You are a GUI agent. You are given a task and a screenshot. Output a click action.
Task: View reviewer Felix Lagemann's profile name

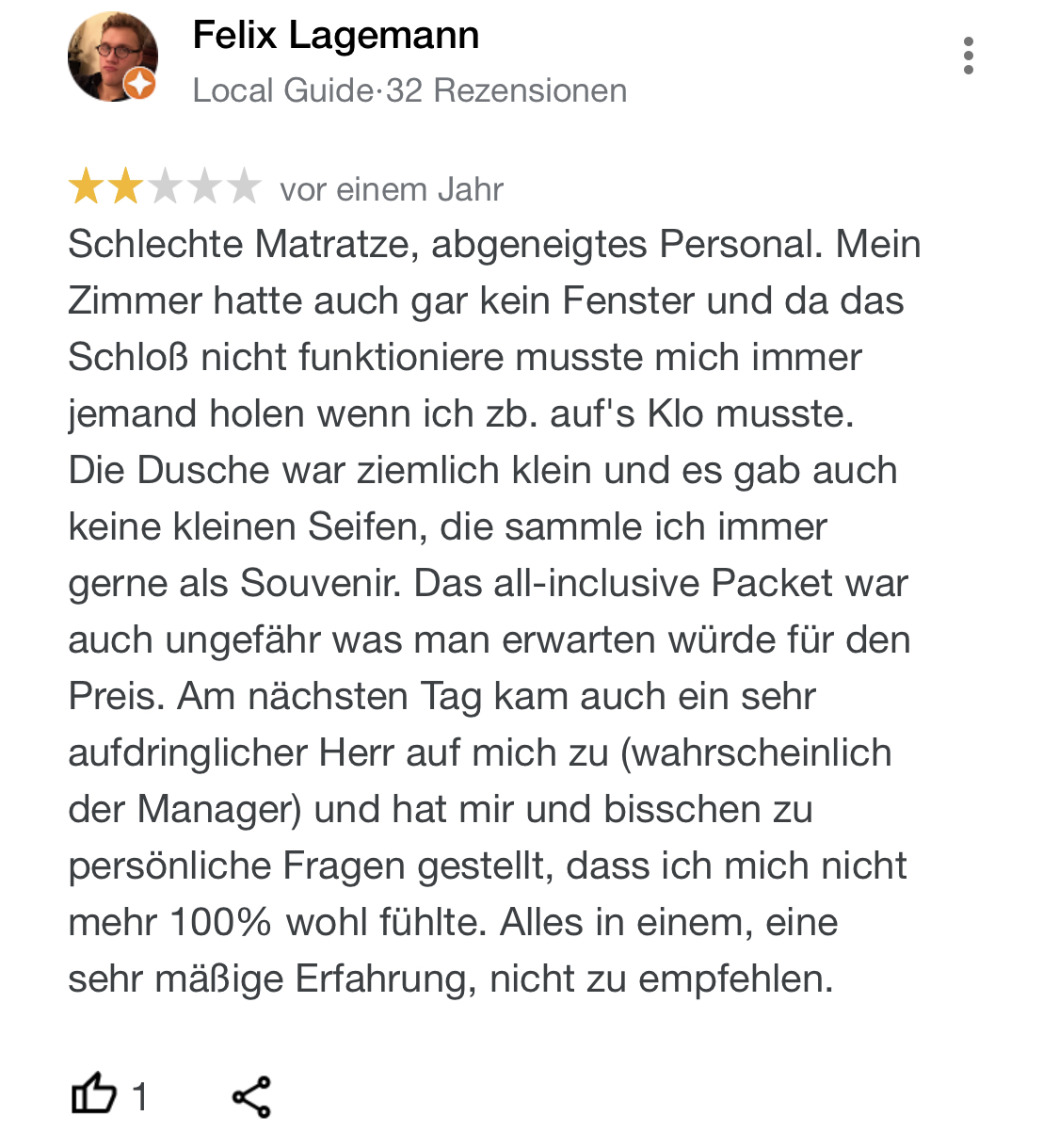point(336,36)
